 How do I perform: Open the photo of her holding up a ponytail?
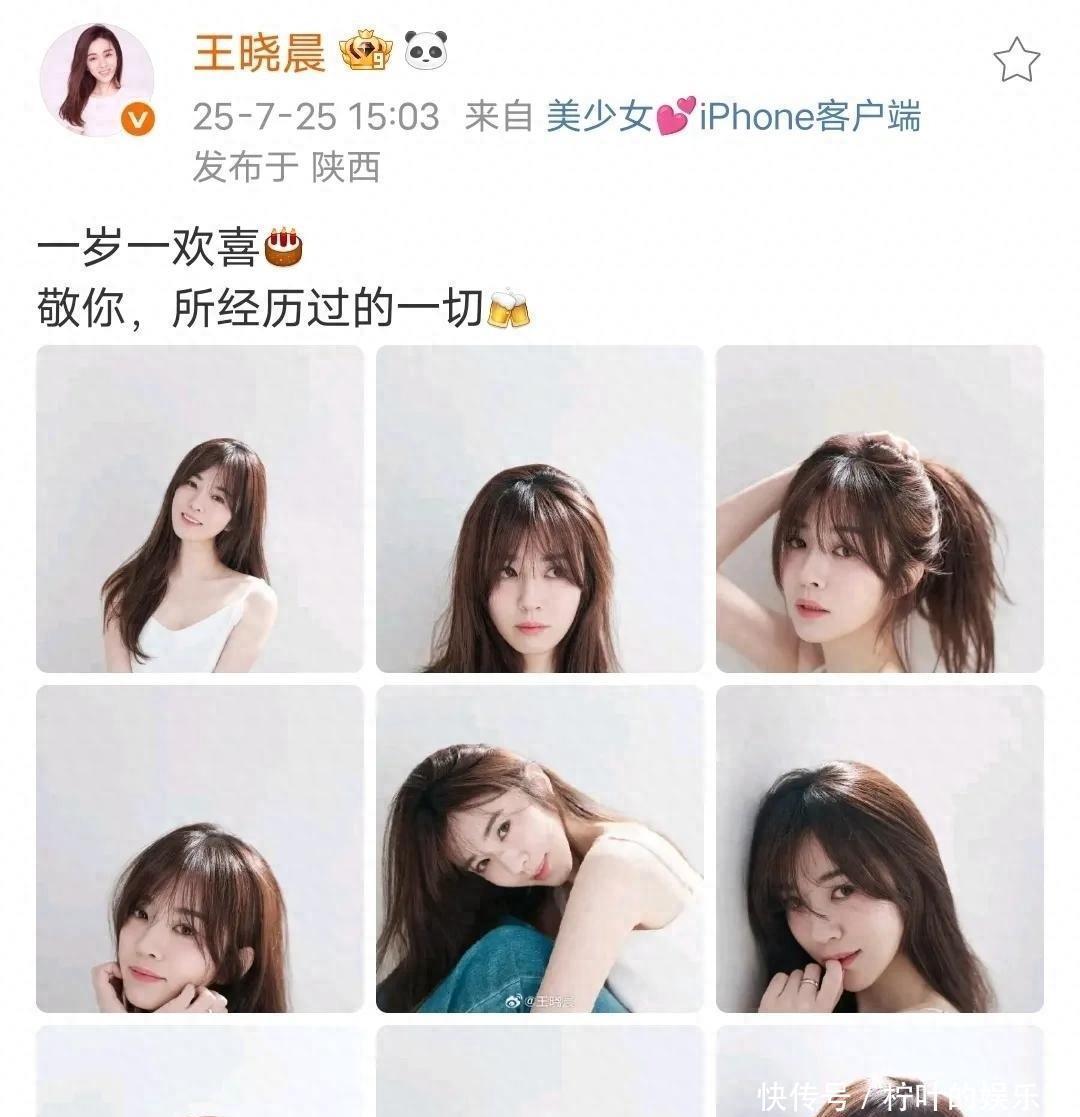click(x=880, y=509)
